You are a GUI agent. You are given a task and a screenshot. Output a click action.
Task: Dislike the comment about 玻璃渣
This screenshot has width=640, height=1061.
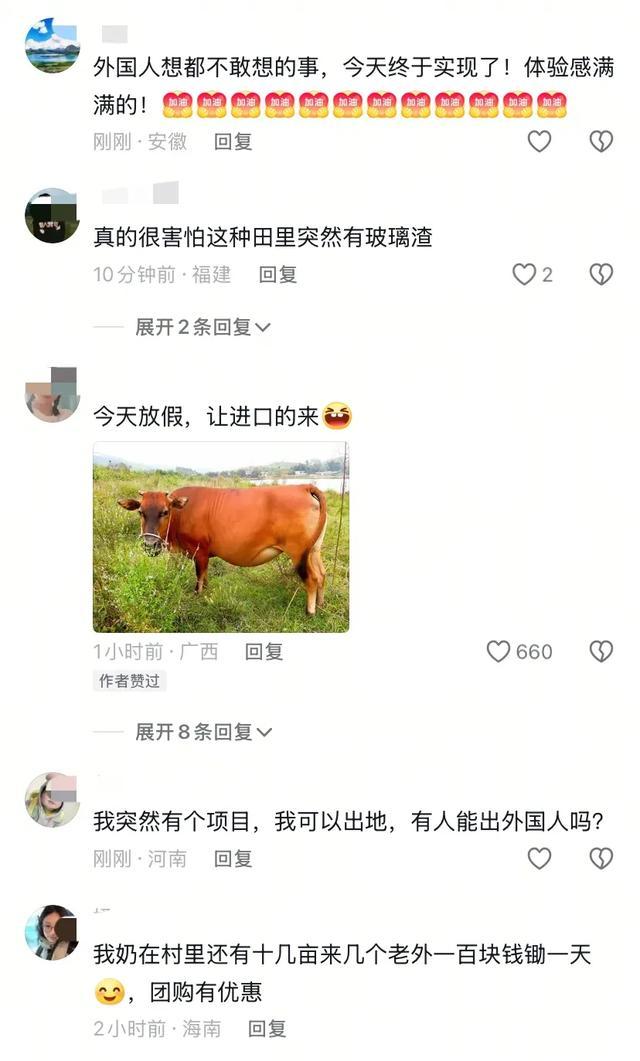point(600,274)
